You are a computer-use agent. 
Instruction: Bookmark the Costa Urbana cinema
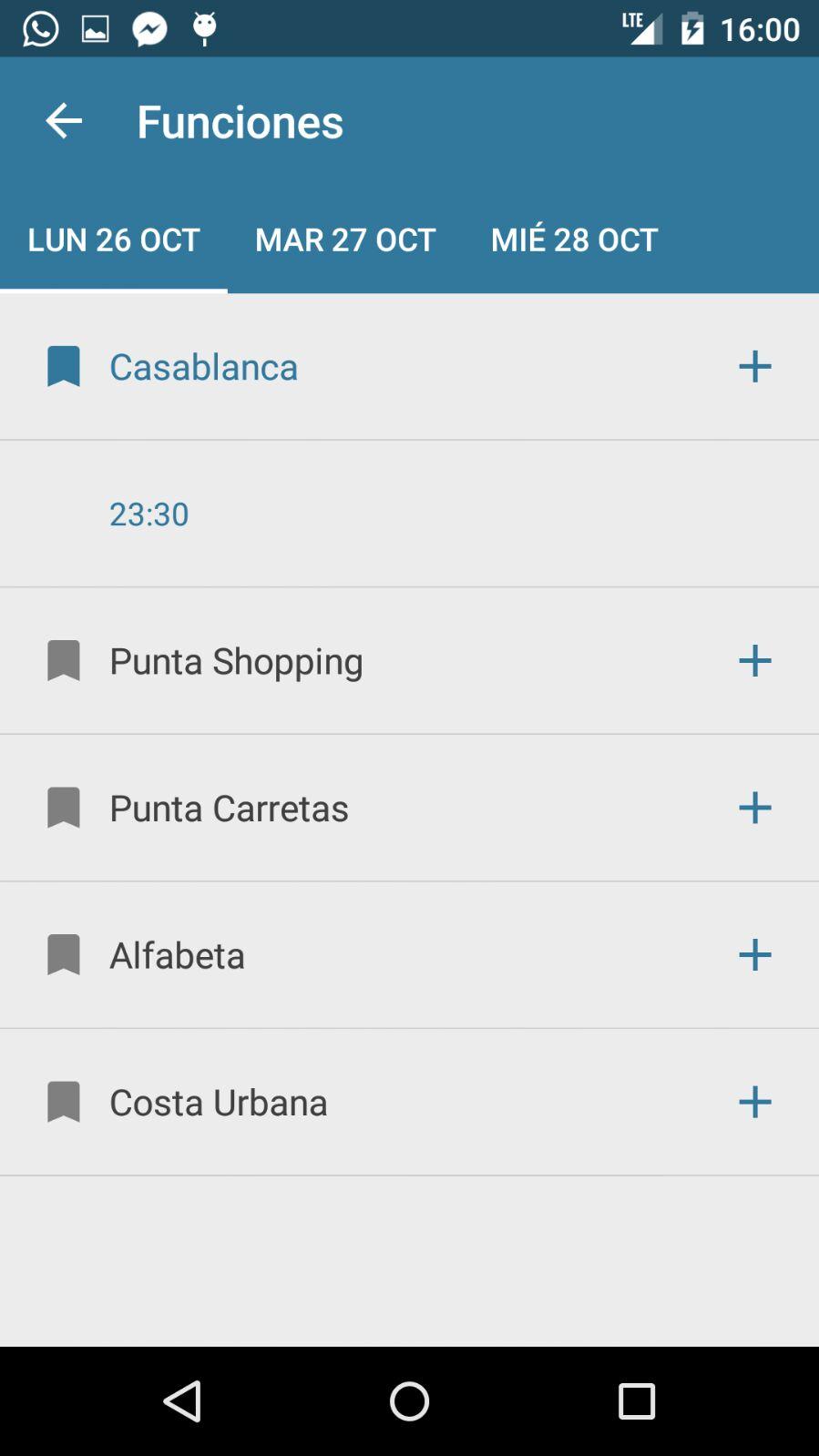[64, 1103]
